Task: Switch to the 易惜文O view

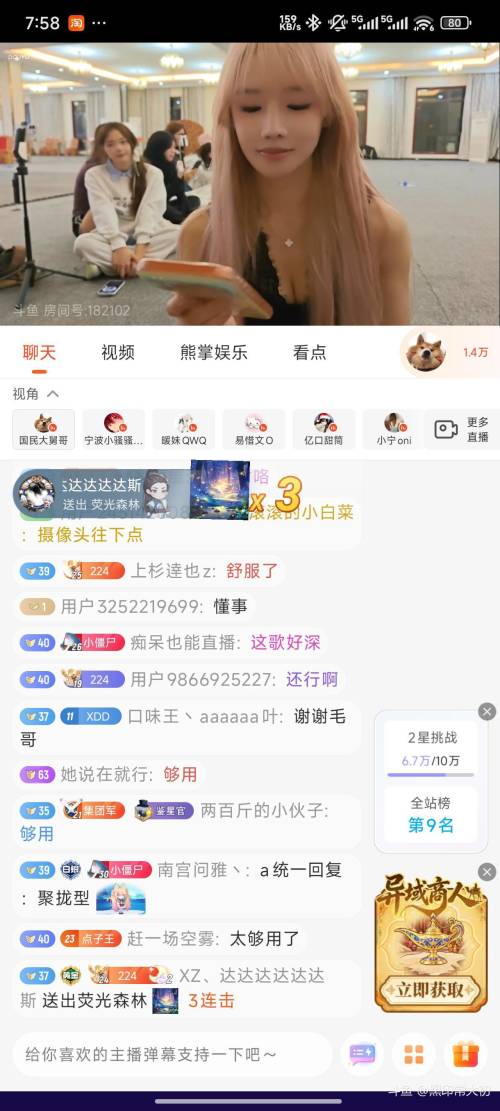Action: coord(254,429)
